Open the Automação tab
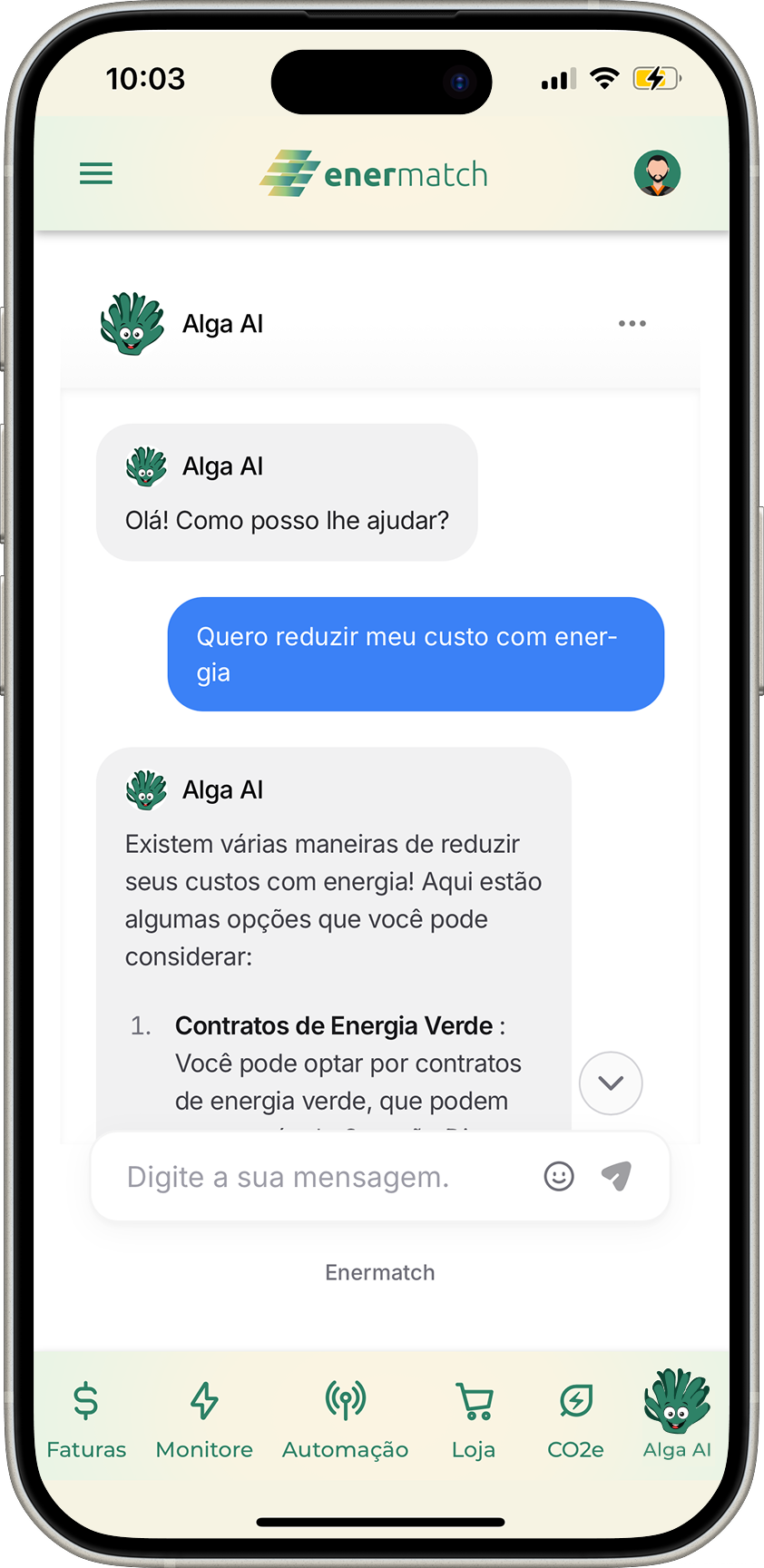764x1568 pixels. click(x=345, y=1419)
